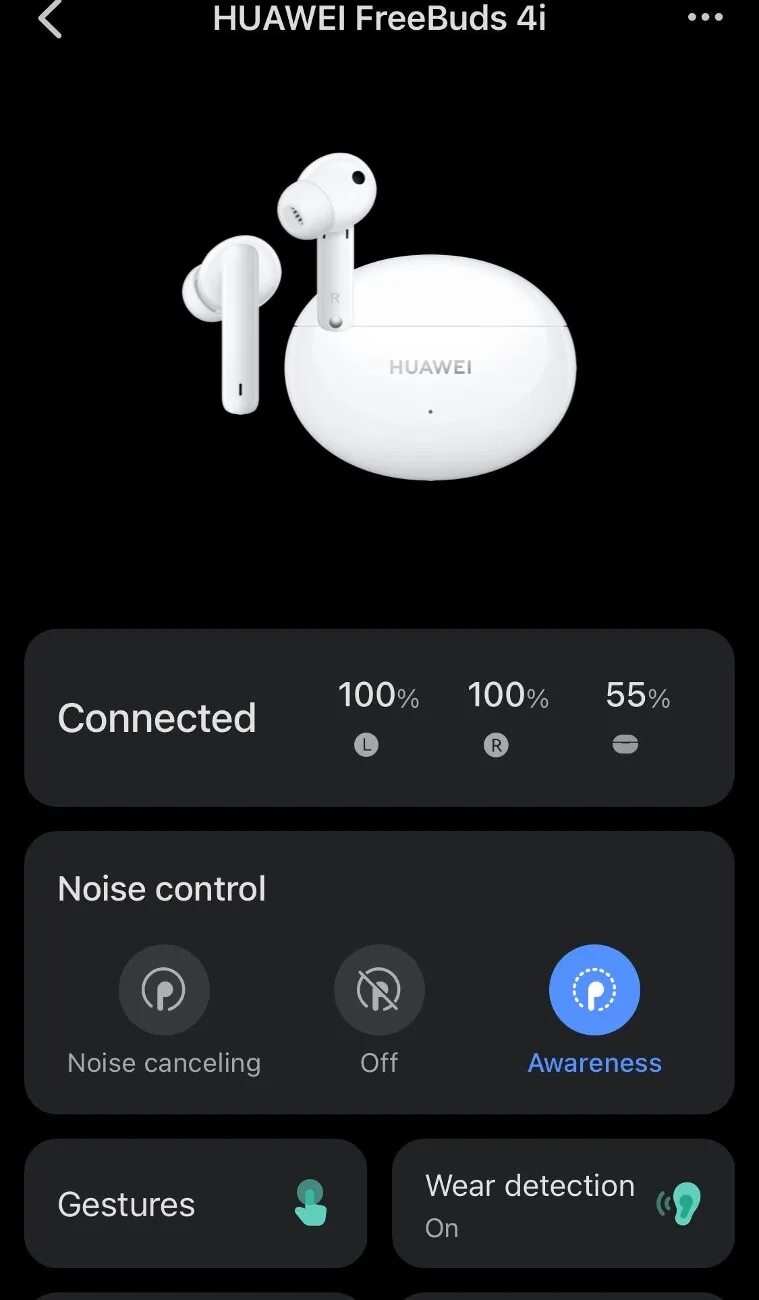Screen dimensions: 759x1300
Task: Open the Wear detection card
Action: [563, 1203]
